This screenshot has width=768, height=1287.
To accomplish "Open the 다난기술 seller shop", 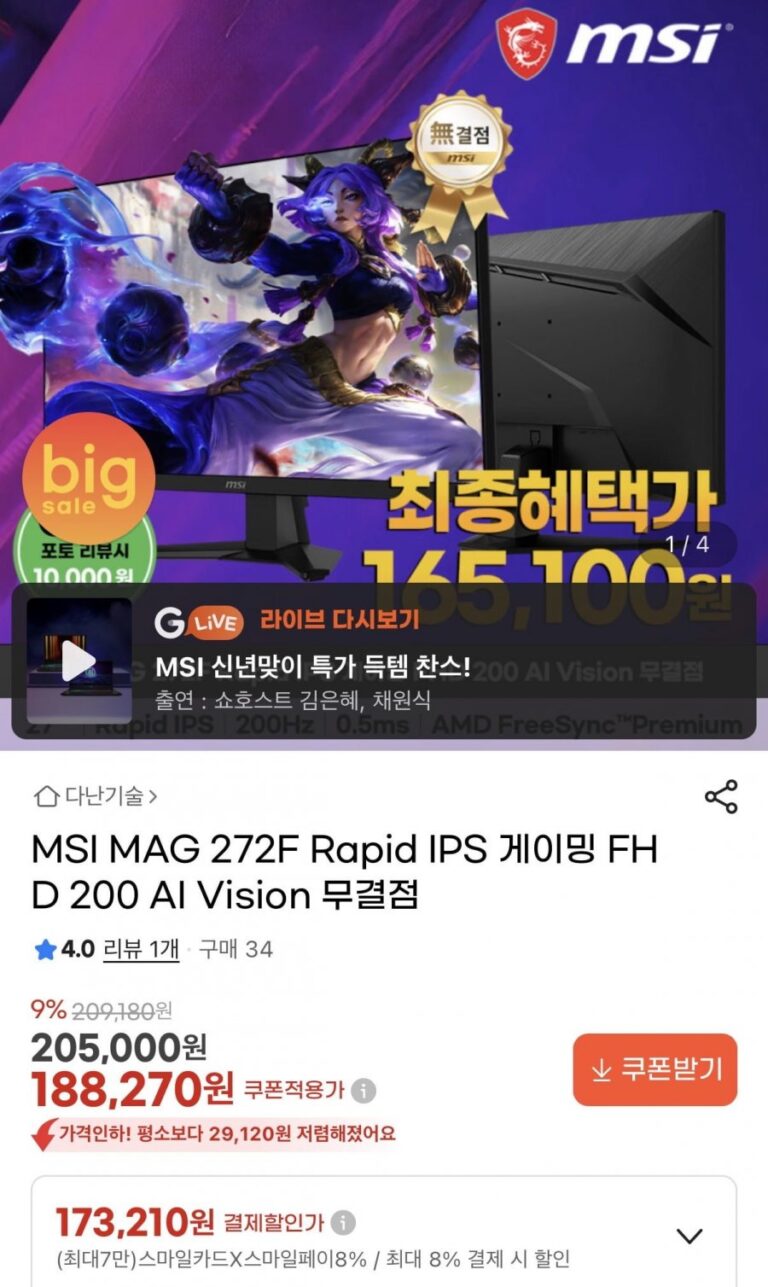I will point(96,797).
